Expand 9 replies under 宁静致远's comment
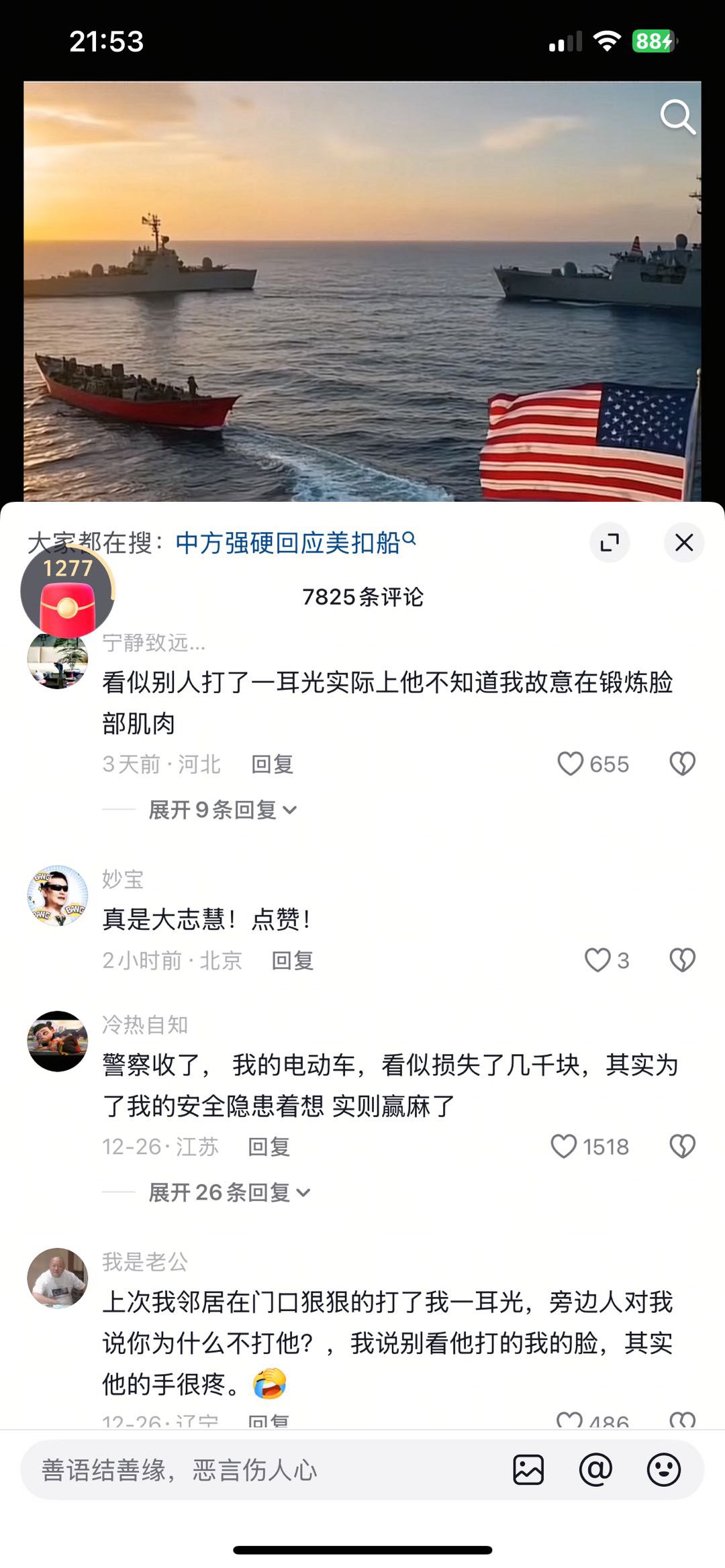This screenshot has height=1568, width=725. [x=222, y=810]
